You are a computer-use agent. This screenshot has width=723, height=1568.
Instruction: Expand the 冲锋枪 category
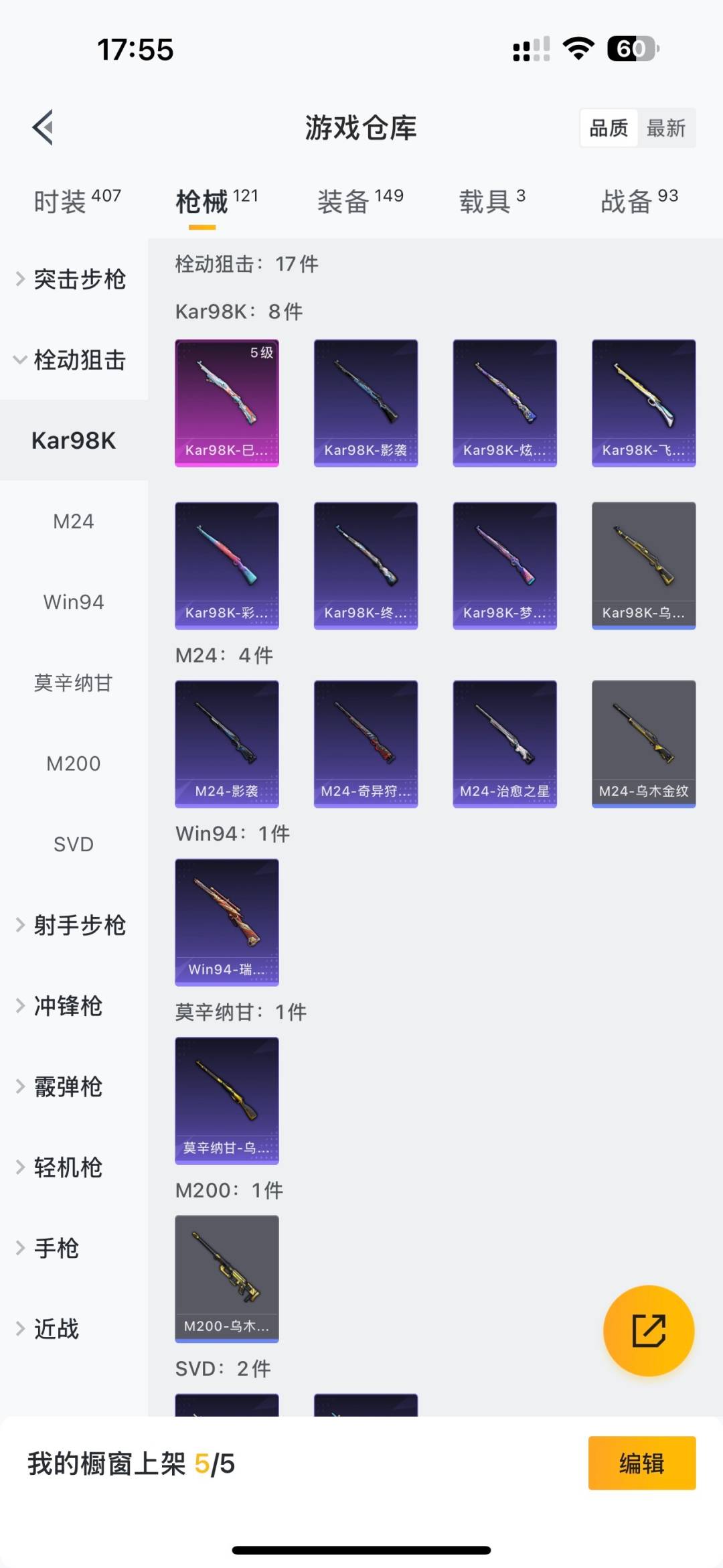(67, 1006)
